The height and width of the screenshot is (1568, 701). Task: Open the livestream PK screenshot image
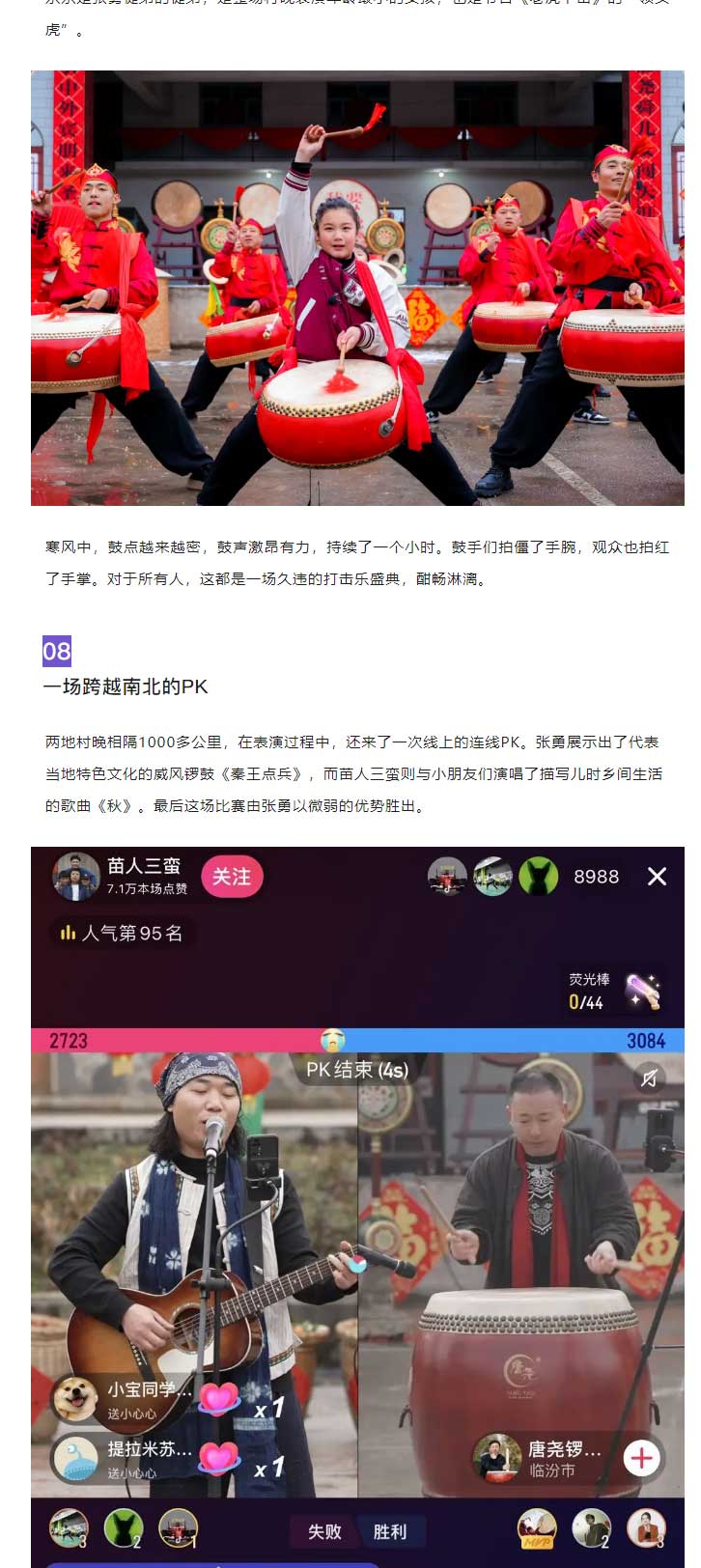pyautogui.click(x=357, y=1207)
